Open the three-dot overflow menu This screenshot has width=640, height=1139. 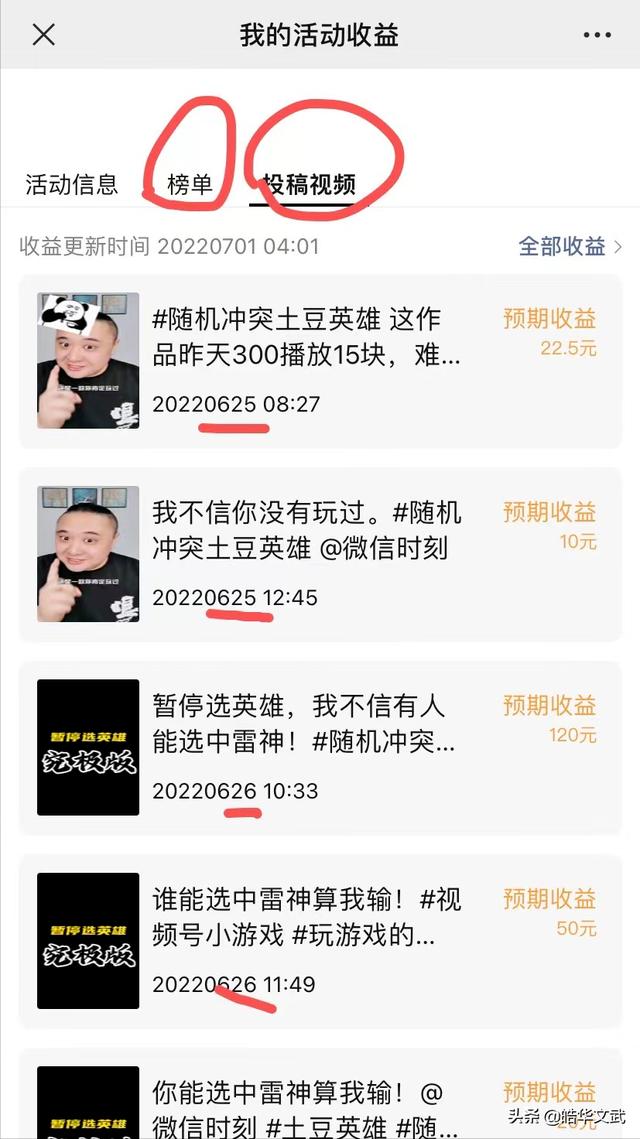pos(596,36)
